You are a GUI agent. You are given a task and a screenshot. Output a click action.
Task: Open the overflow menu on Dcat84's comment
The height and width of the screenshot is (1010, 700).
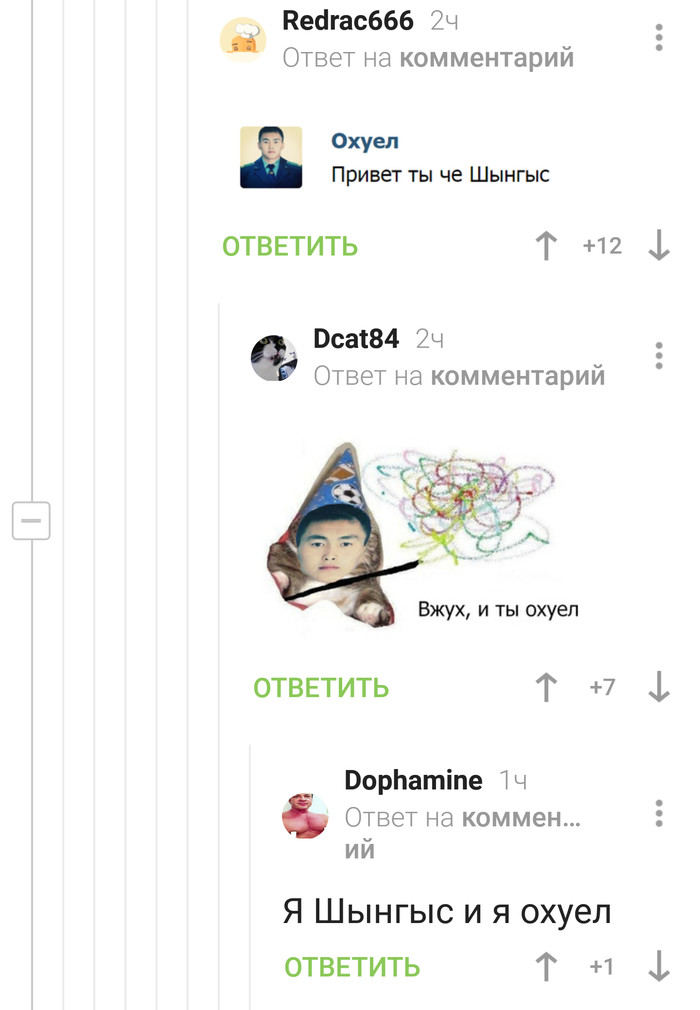coord(658,356)
